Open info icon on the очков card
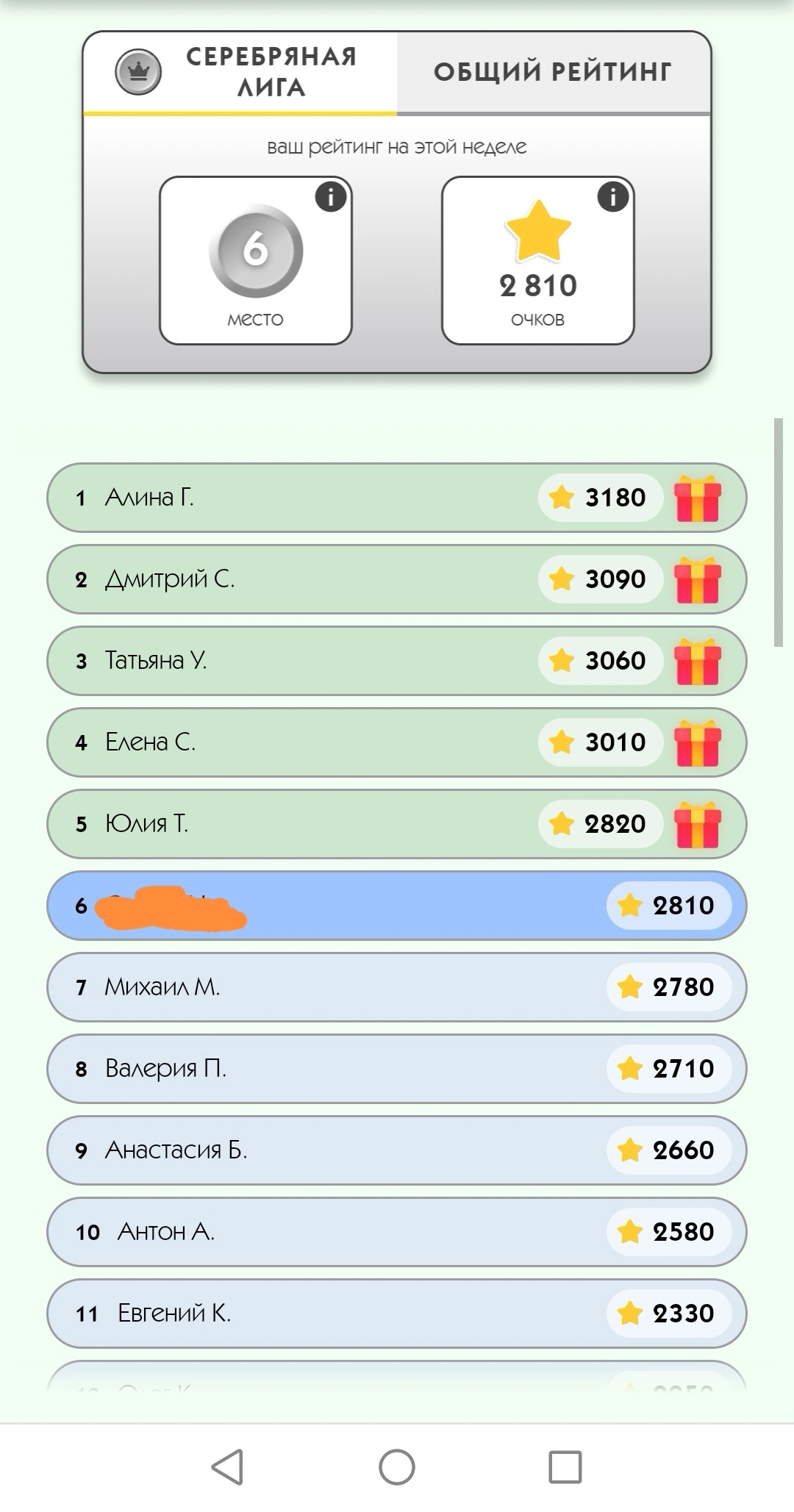Screen dimensions: 794x1512 (x=613, y=196)
